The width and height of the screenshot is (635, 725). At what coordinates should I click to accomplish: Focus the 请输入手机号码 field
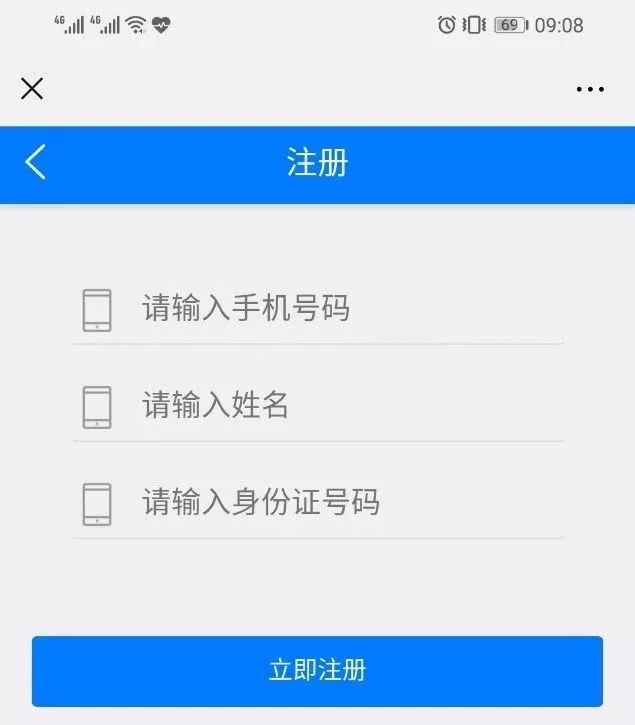click(x=317, y=309)
